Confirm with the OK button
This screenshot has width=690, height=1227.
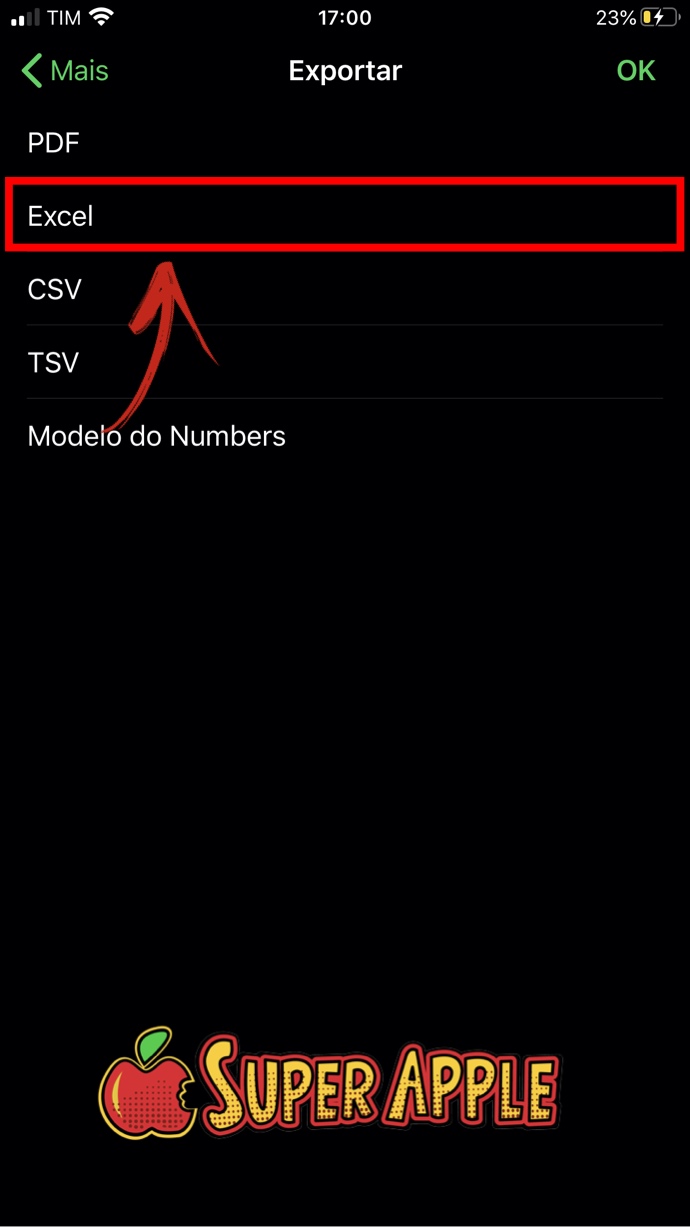point(635,71)
